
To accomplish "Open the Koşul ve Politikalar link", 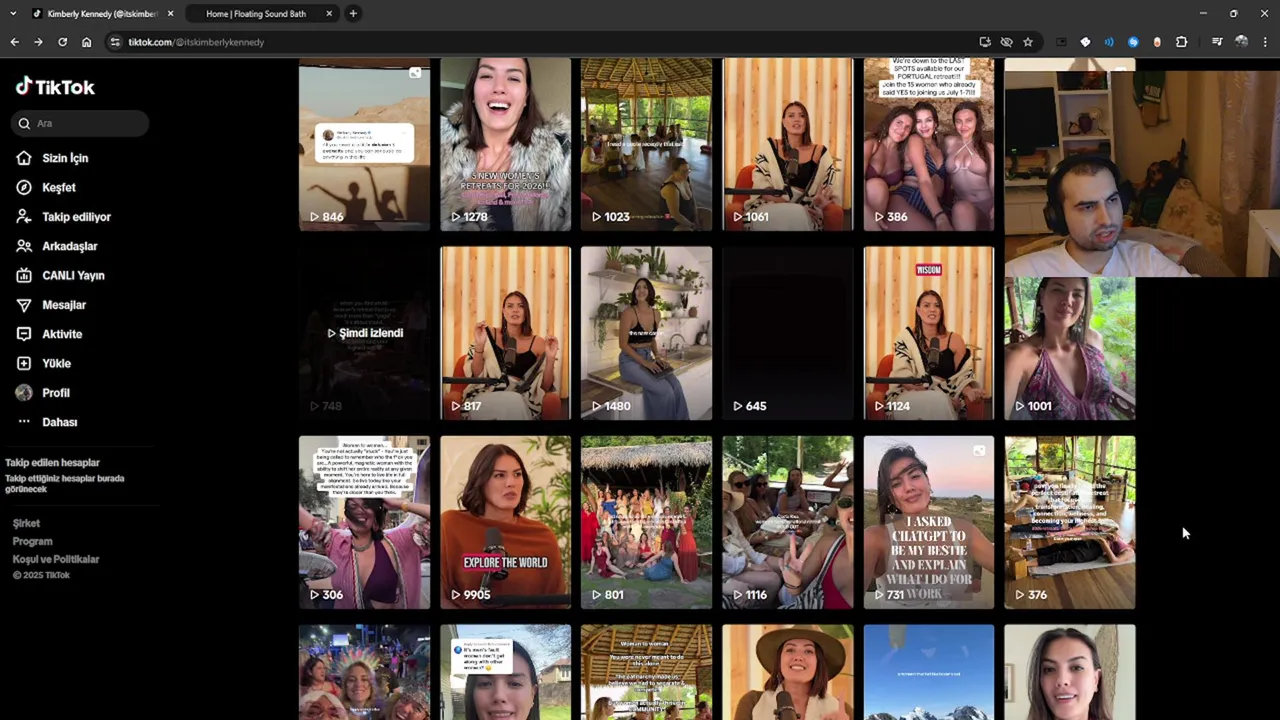I will 55,559.
